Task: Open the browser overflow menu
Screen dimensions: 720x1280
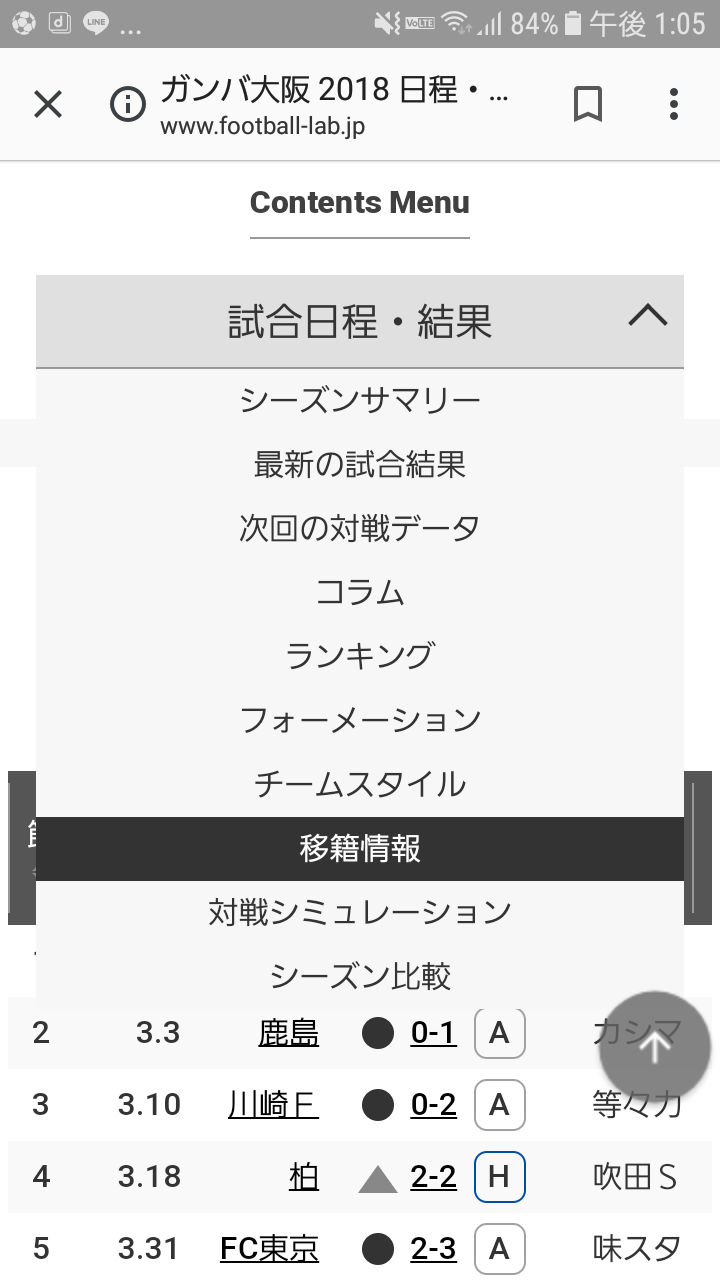Action: coord(674,104)
